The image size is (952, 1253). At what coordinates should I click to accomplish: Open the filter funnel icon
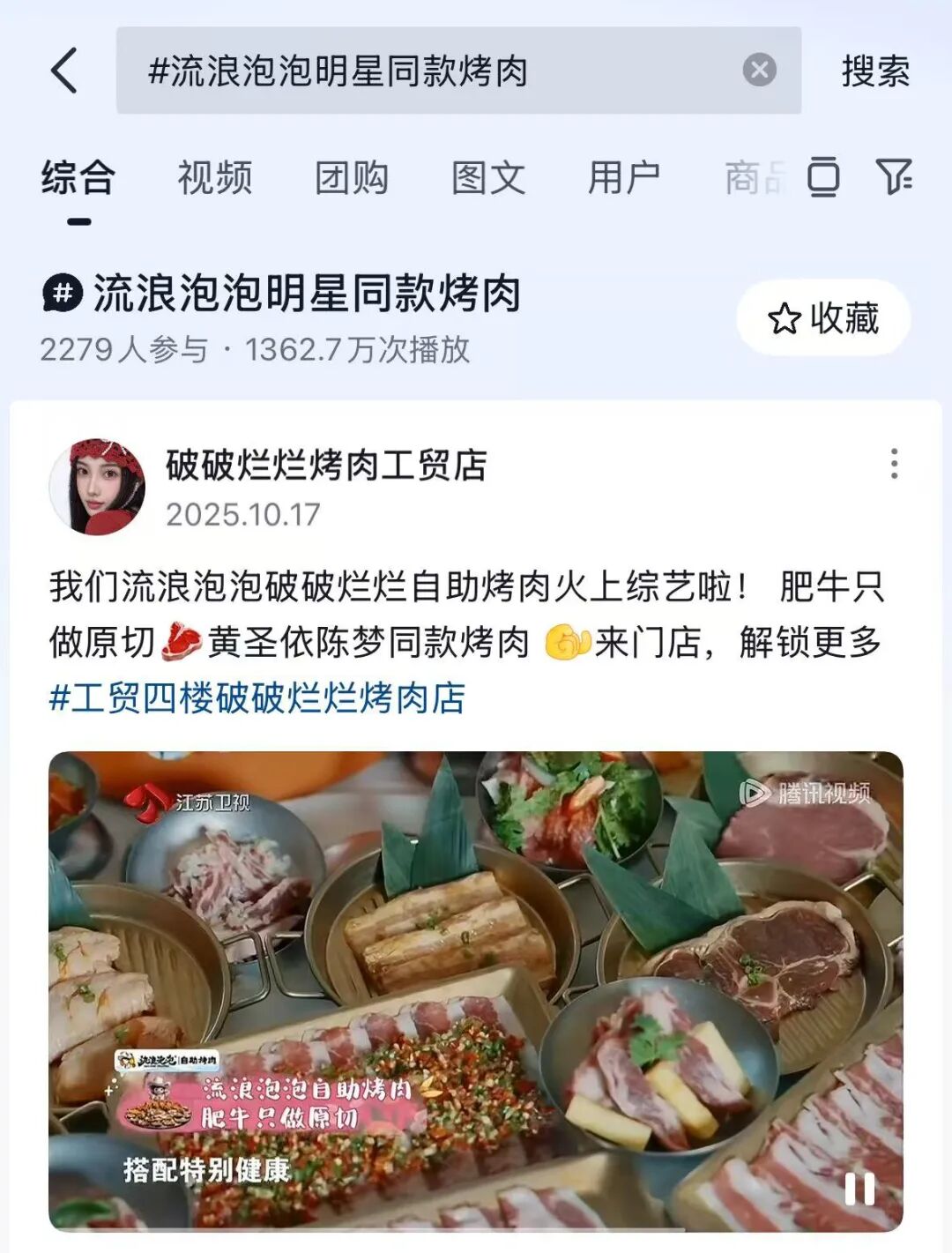[x=894, y=176]
